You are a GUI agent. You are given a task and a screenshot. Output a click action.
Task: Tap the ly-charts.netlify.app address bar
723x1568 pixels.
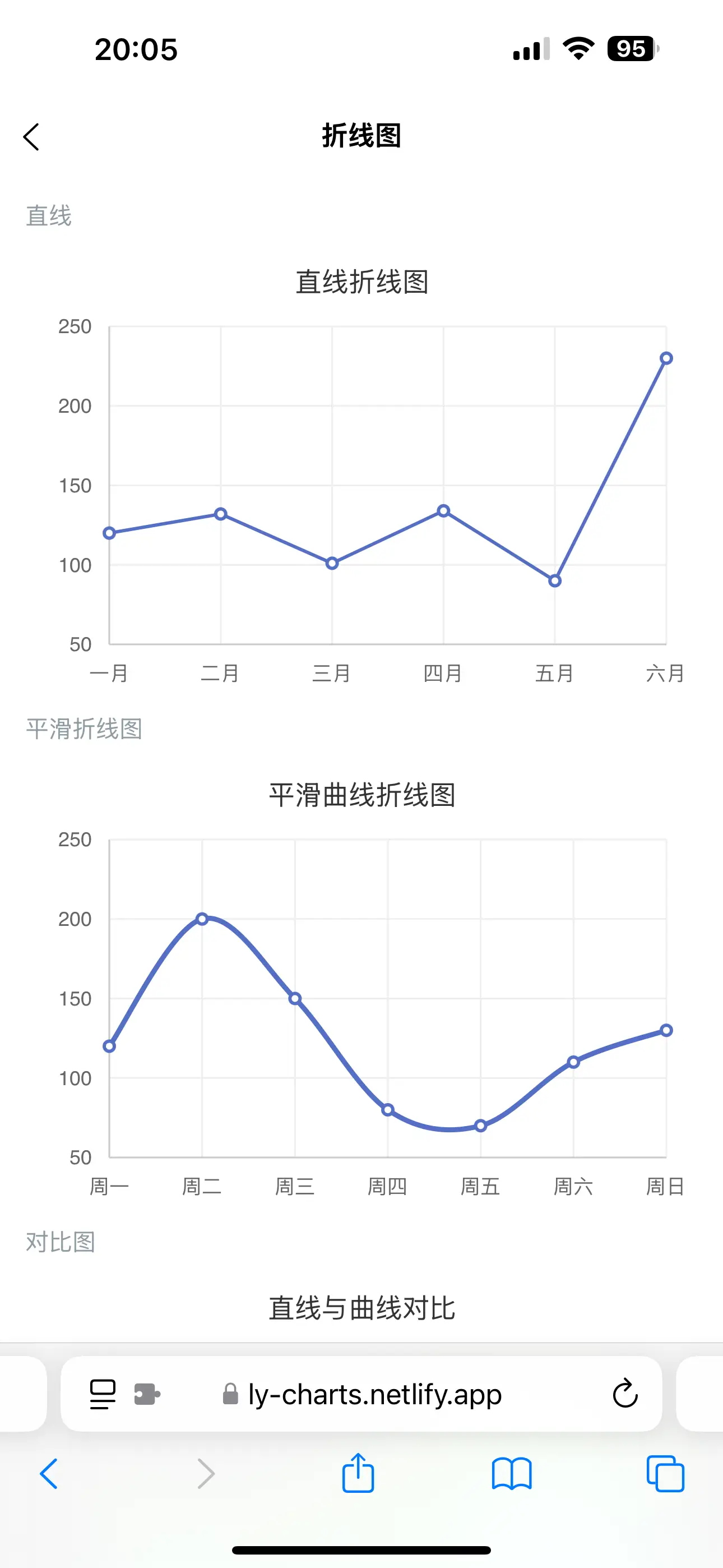[361, 1394]
